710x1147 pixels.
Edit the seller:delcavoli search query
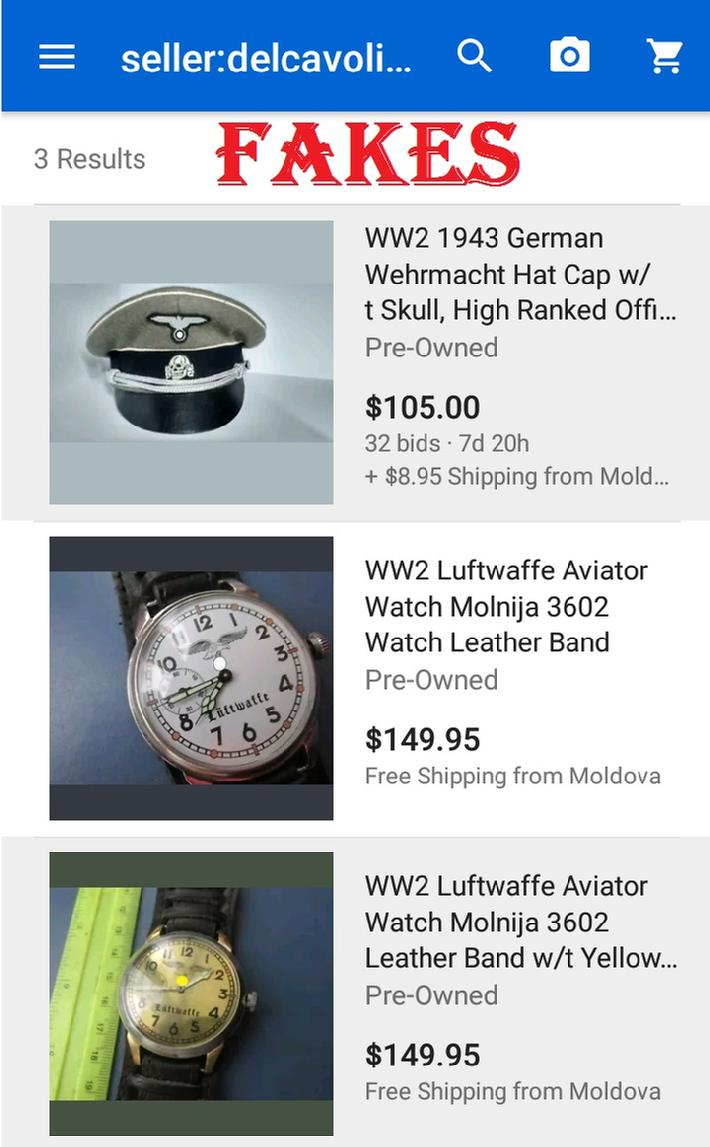(266, 58)
